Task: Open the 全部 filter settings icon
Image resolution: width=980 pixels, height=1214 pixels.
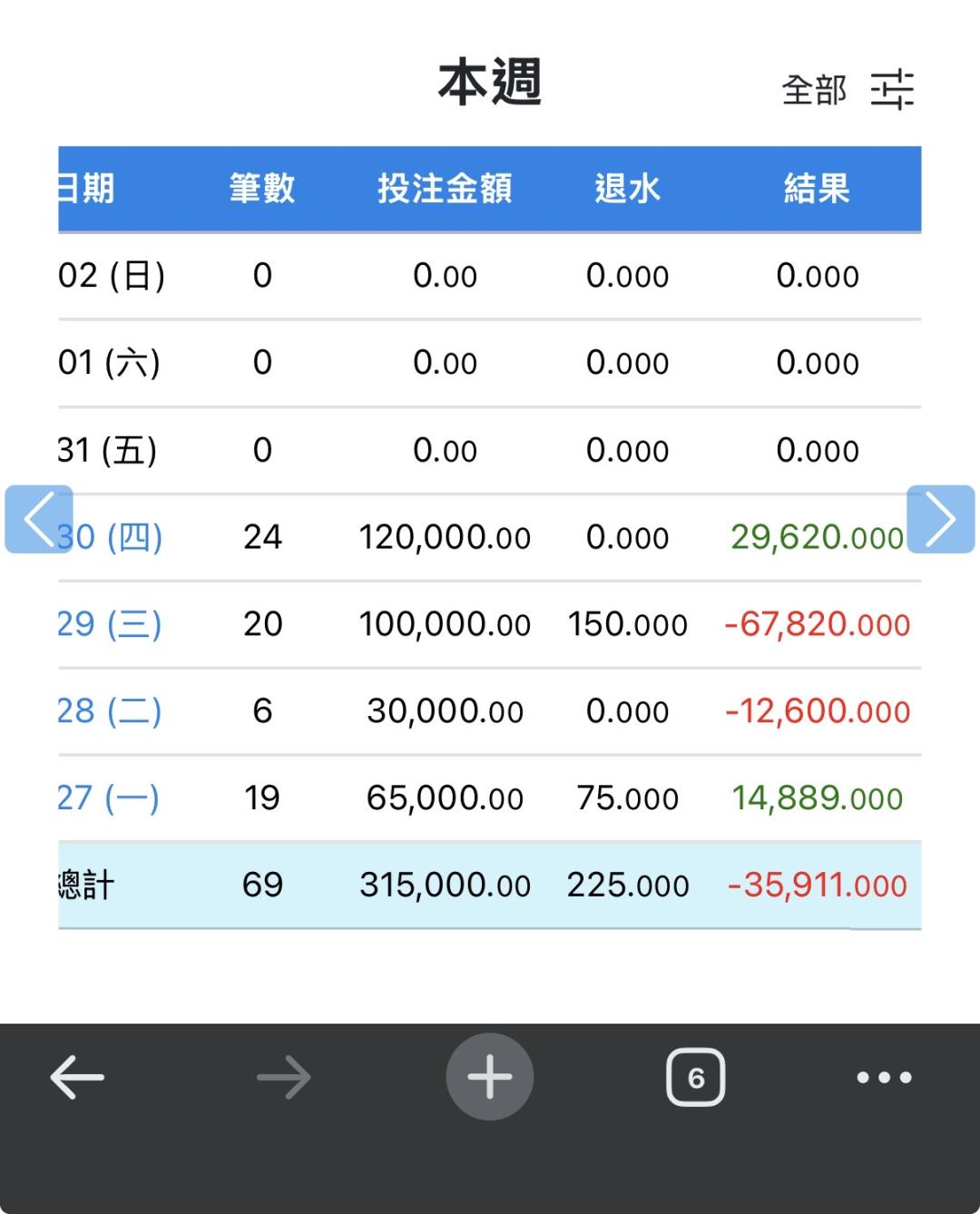Action: coord(892,90)
